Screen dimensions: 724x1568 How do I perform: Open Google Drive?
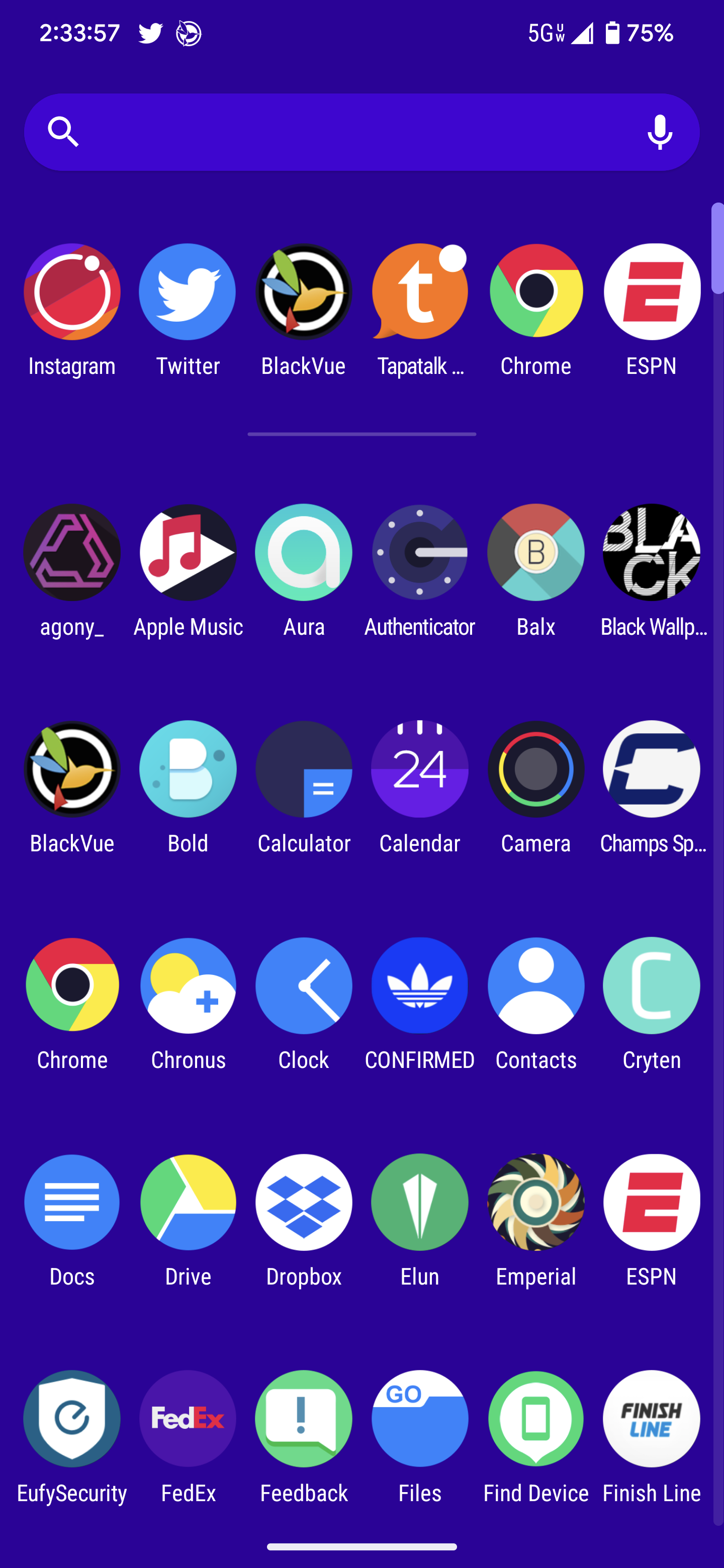click(188, 1203)
